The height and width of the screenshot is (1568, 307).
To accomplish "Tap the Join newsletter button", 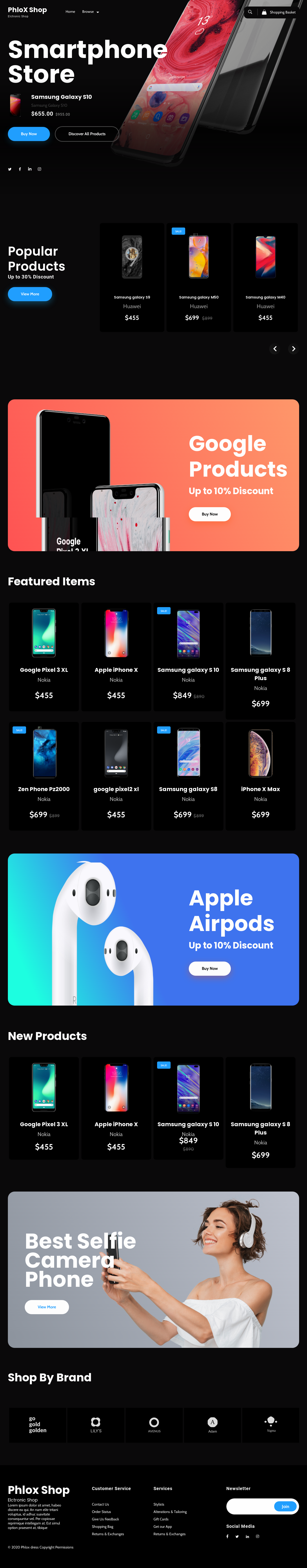I will tap(285, 1506).
